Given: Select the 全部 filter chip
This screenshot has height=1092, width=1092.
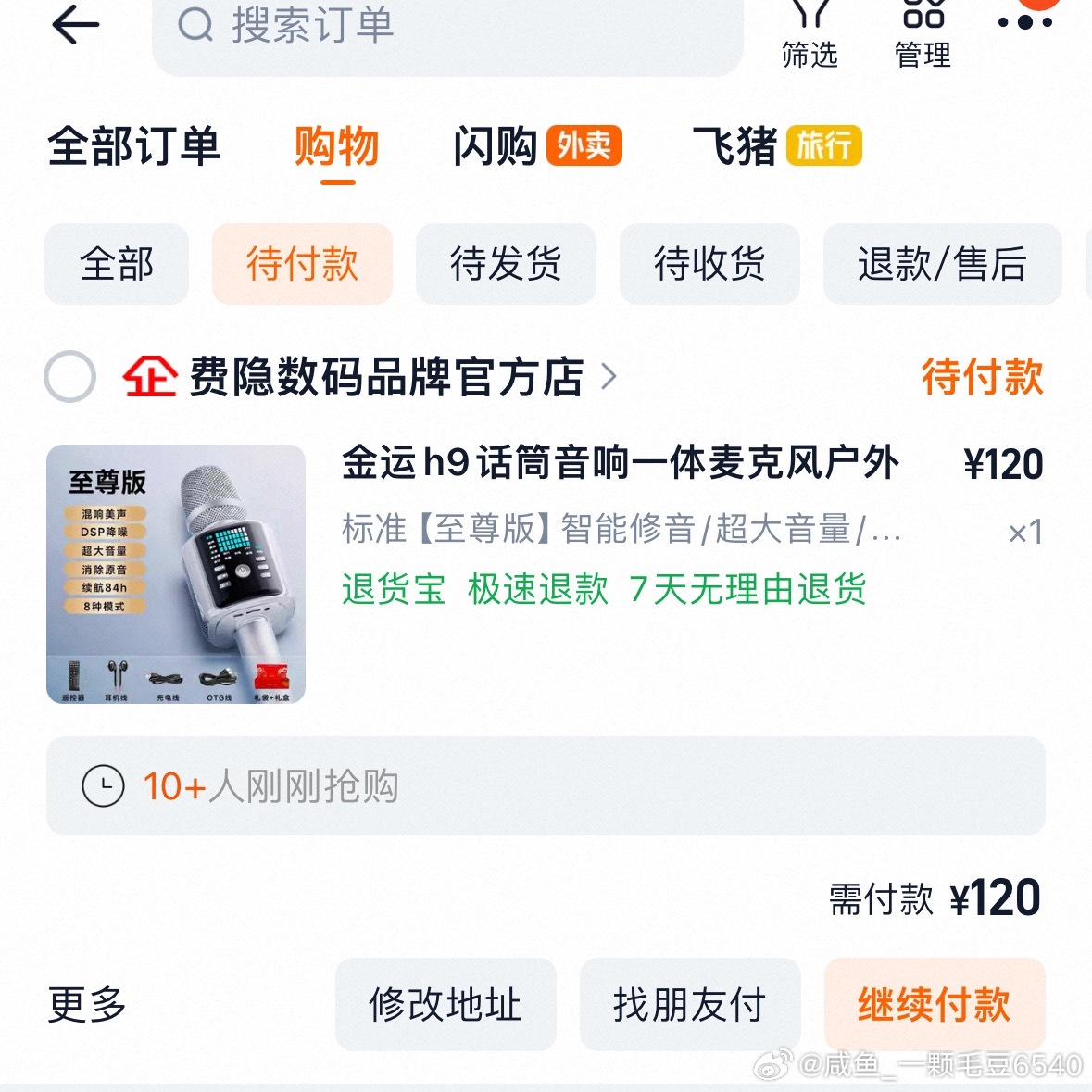Looking at the screenshot, I should coord(117,264).
